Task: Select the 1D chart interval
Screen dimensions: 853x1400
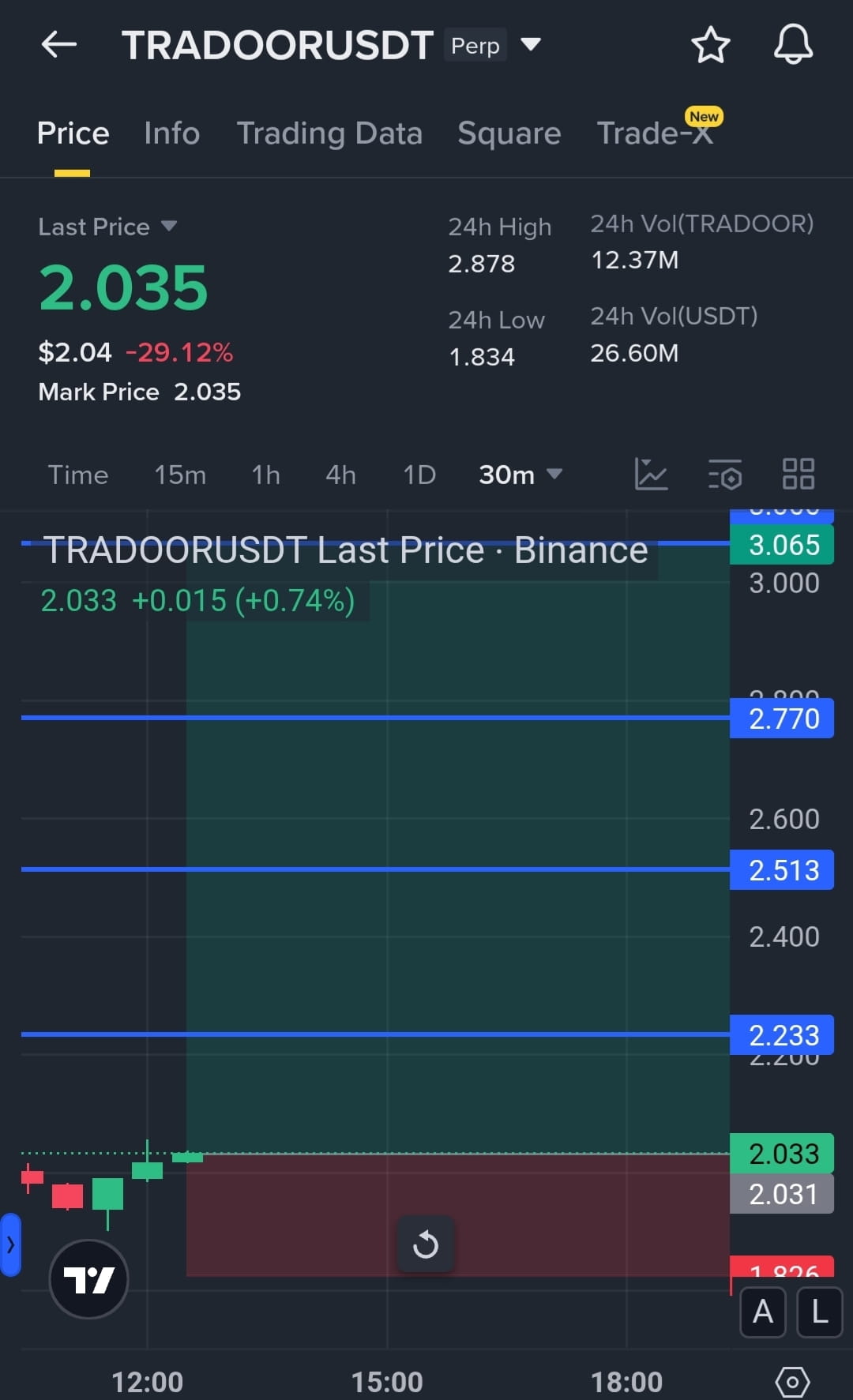Action: pyautogui.click(x=419, y=475)
